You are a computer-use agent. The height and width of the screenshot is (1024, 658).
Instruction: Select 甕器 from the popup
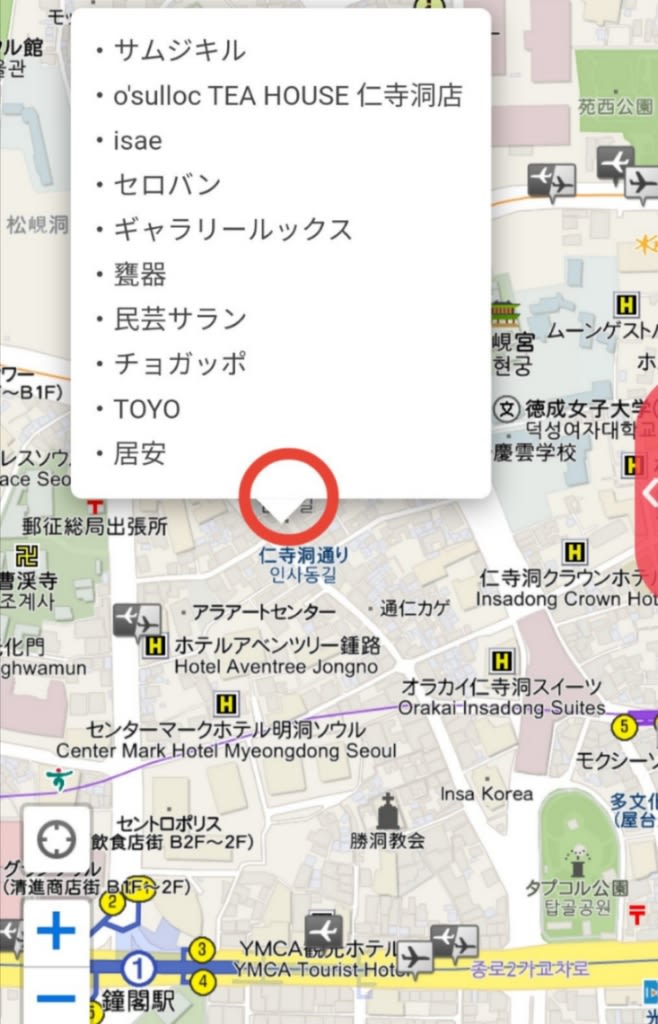click(x=140, y=275)
